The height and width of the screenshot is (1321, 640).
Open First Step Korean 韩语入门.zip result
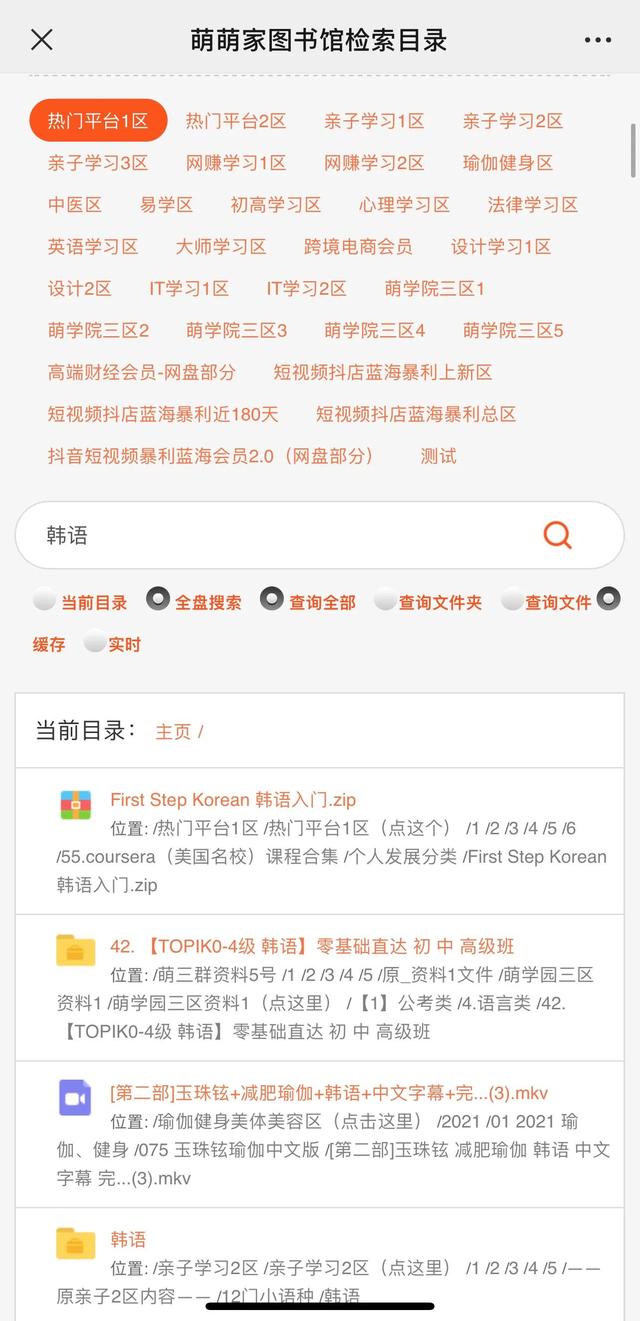[x=233, y=800]
